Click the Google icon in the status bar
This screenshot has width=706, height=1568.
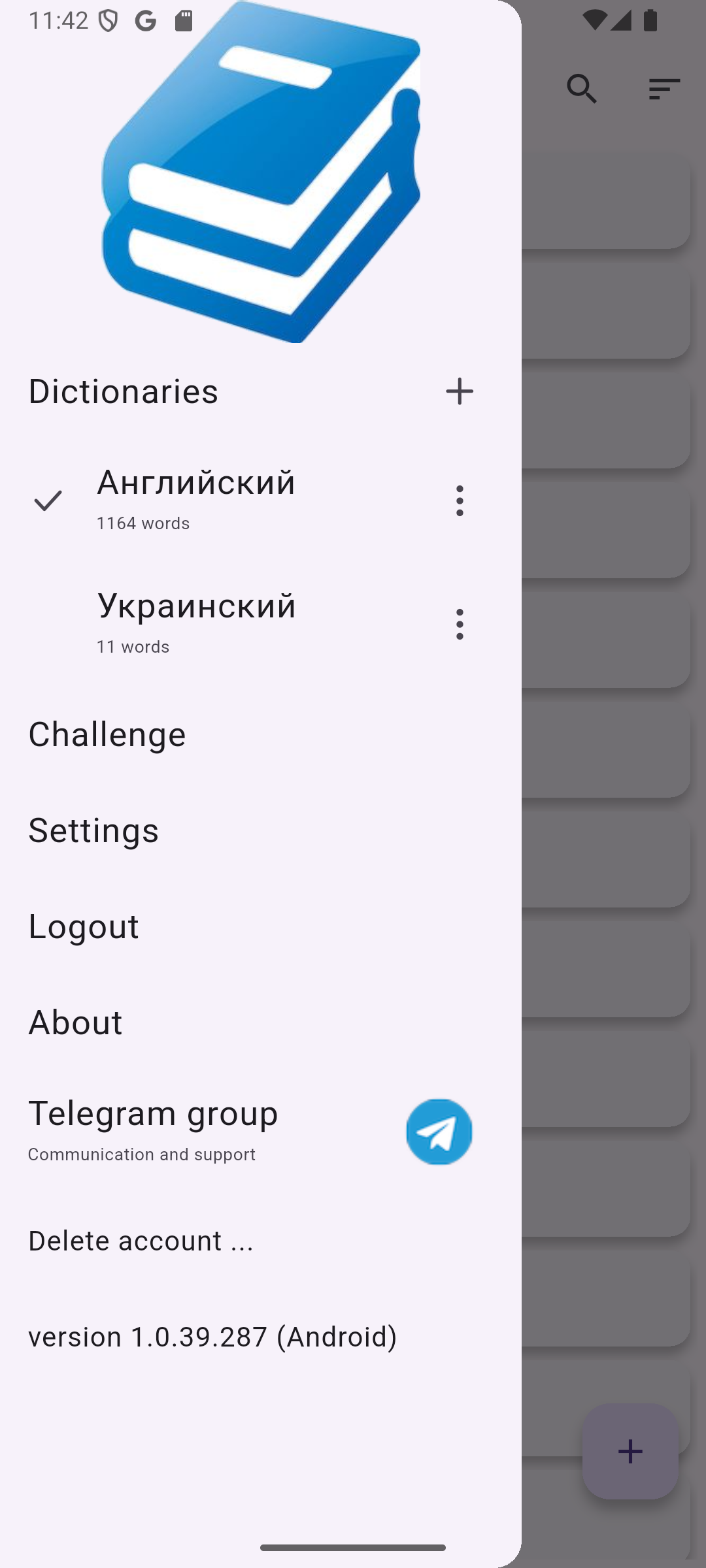[x=145, y=20]
